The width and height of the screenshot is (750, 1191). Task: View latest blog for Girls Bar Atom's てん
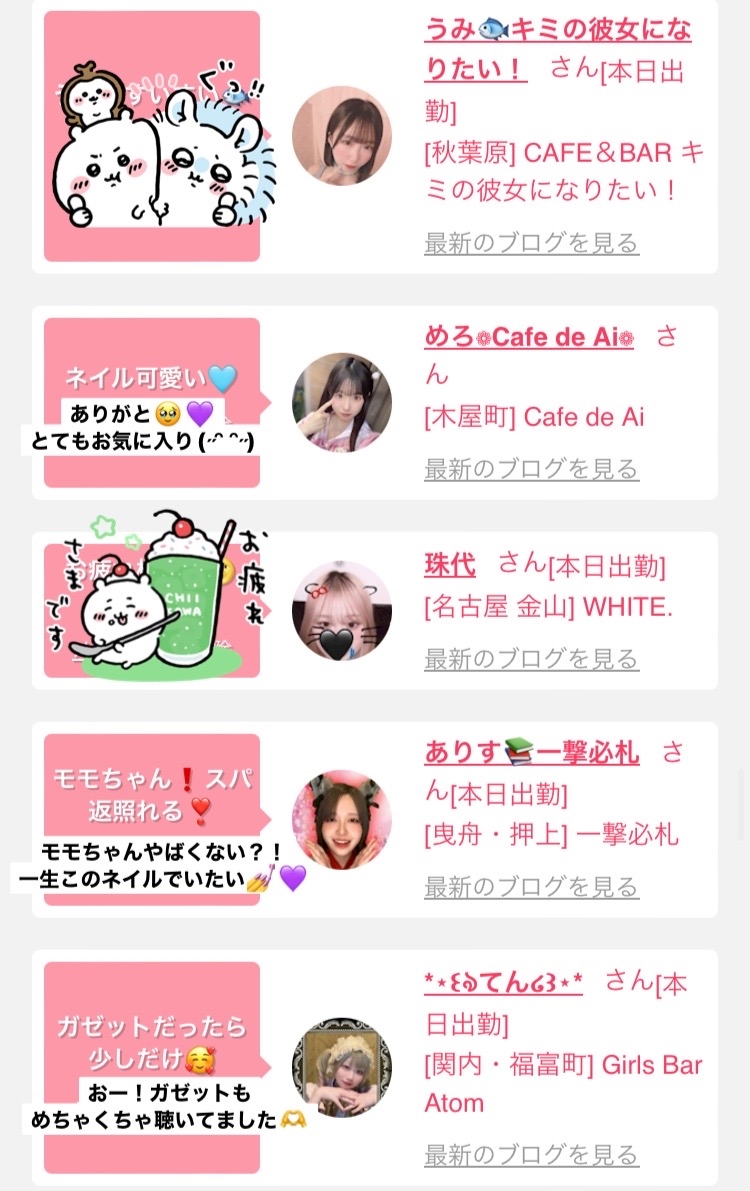tap(531, 1155)
